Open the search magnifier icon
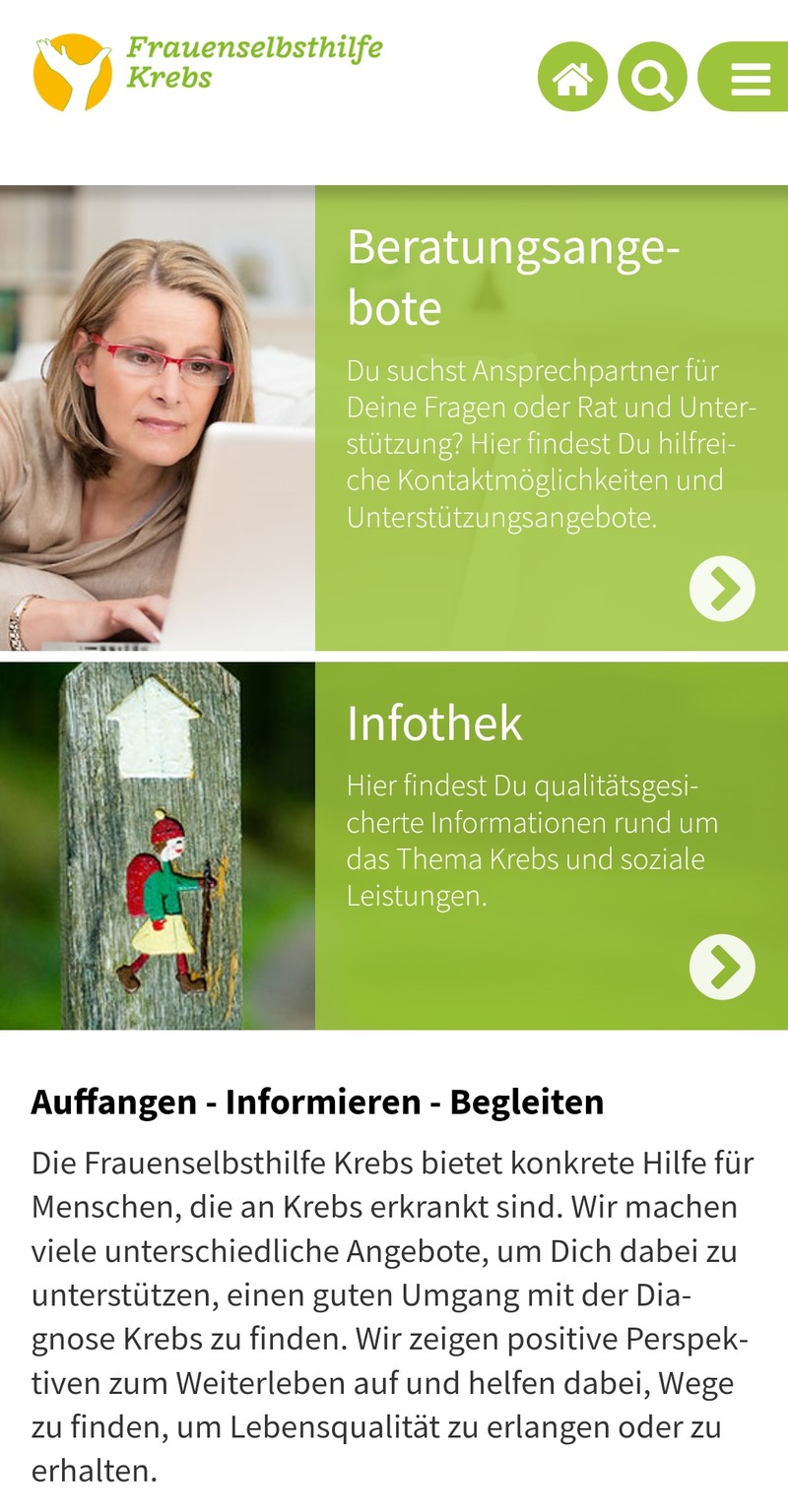 [652, 77]
